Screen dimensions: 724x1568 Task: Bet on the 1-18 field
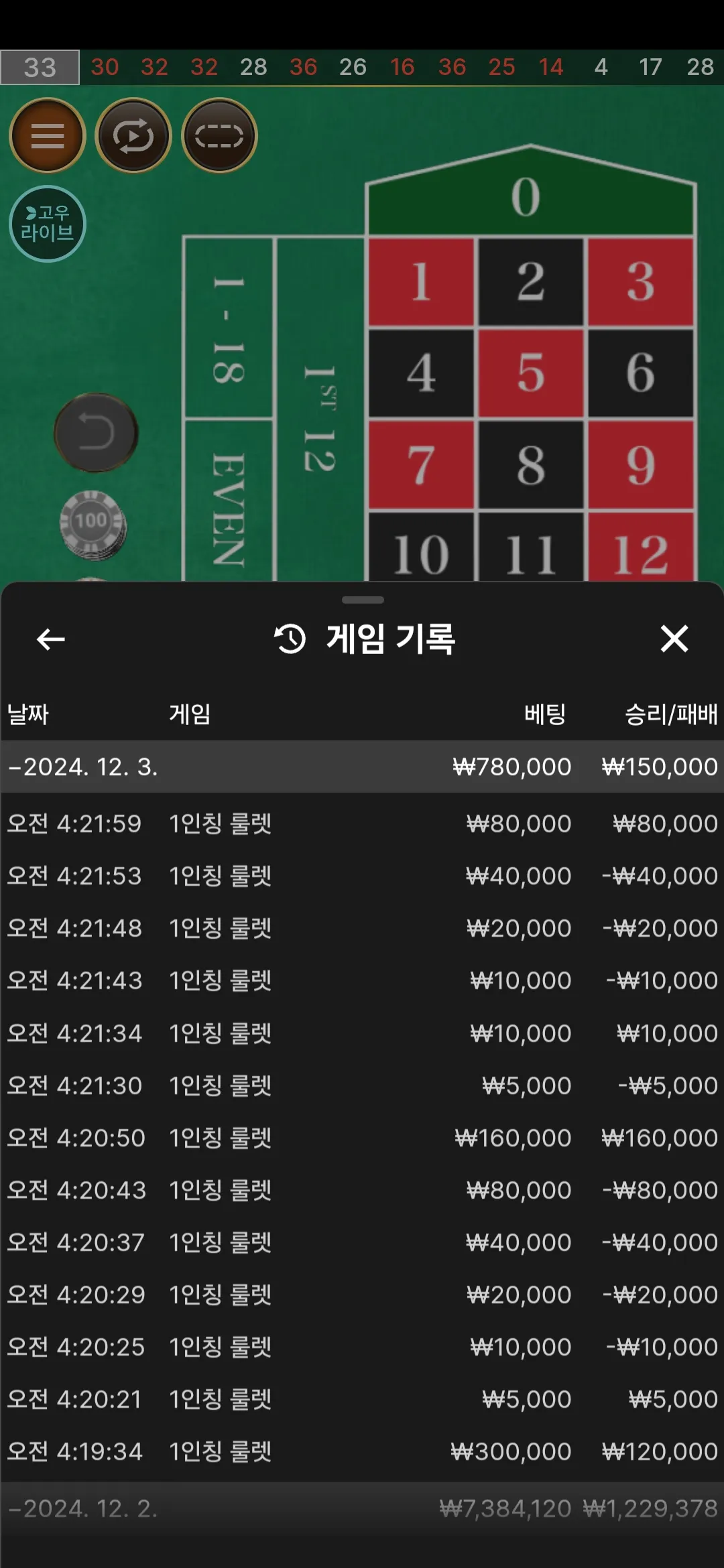pos(229,328)
